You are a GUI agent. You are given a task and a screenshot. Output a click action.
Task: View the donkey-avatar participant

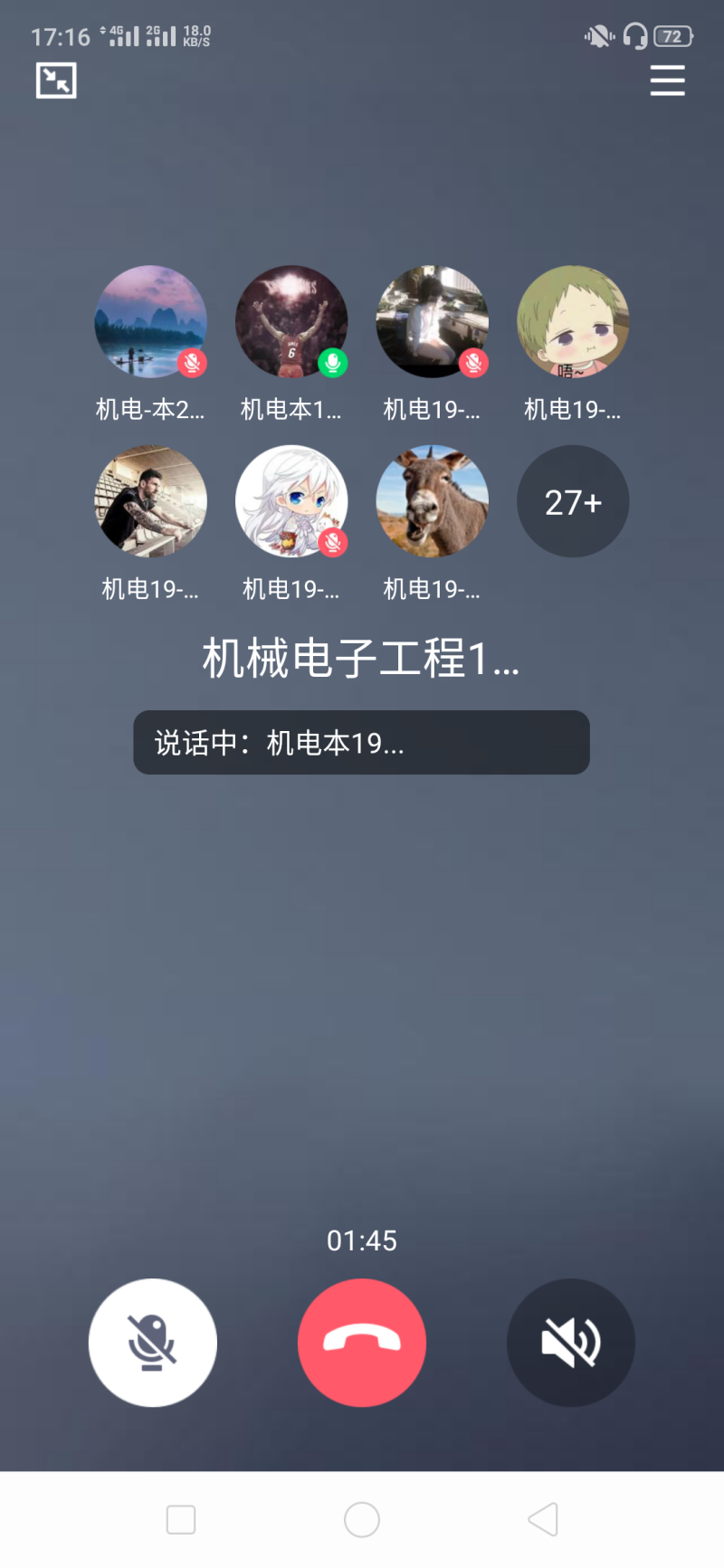(432, 501)
